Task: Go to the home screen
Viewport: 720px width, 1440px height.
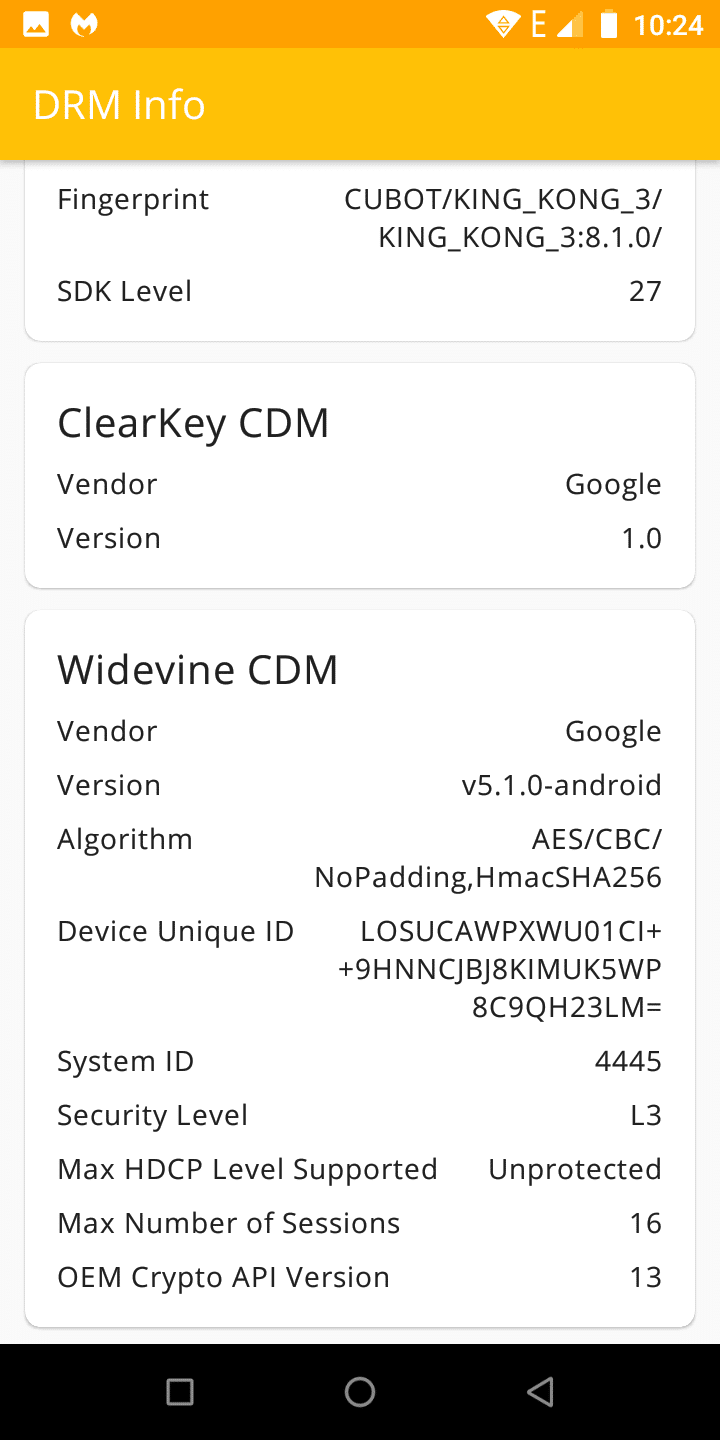Action: 360,1391
